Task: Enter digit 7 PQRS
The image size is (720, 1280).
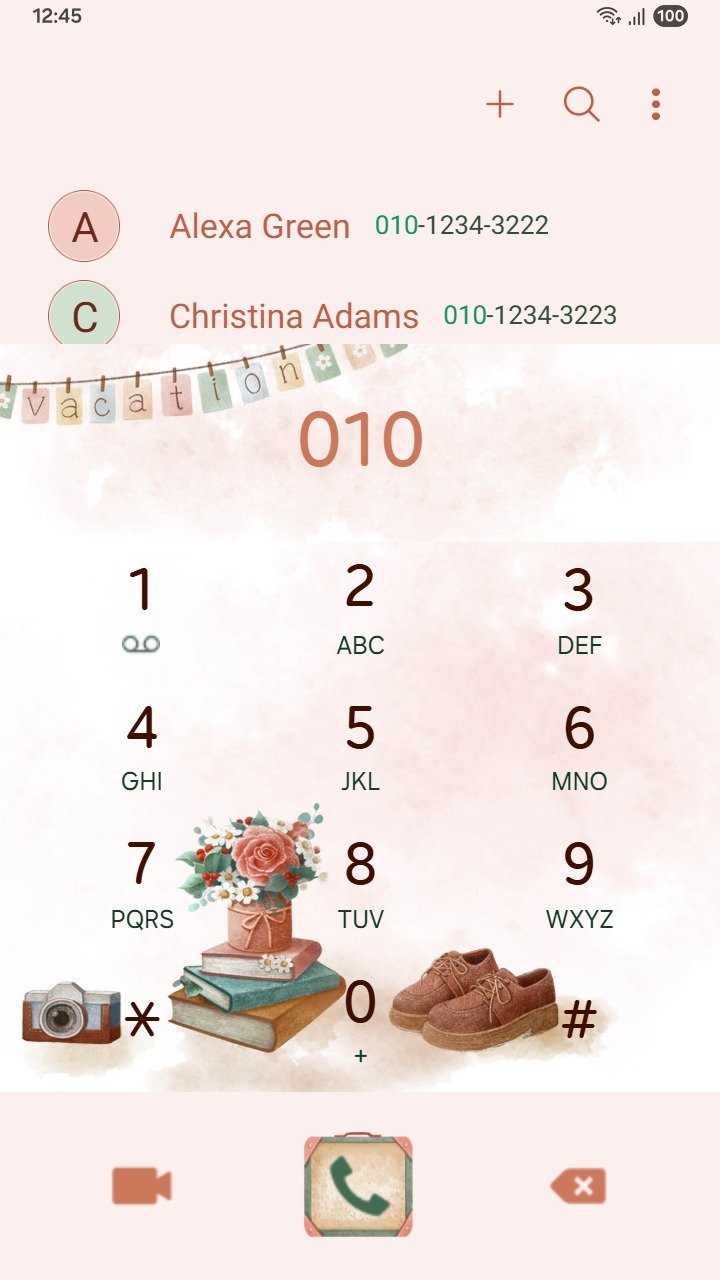Action: click(141, 882)
